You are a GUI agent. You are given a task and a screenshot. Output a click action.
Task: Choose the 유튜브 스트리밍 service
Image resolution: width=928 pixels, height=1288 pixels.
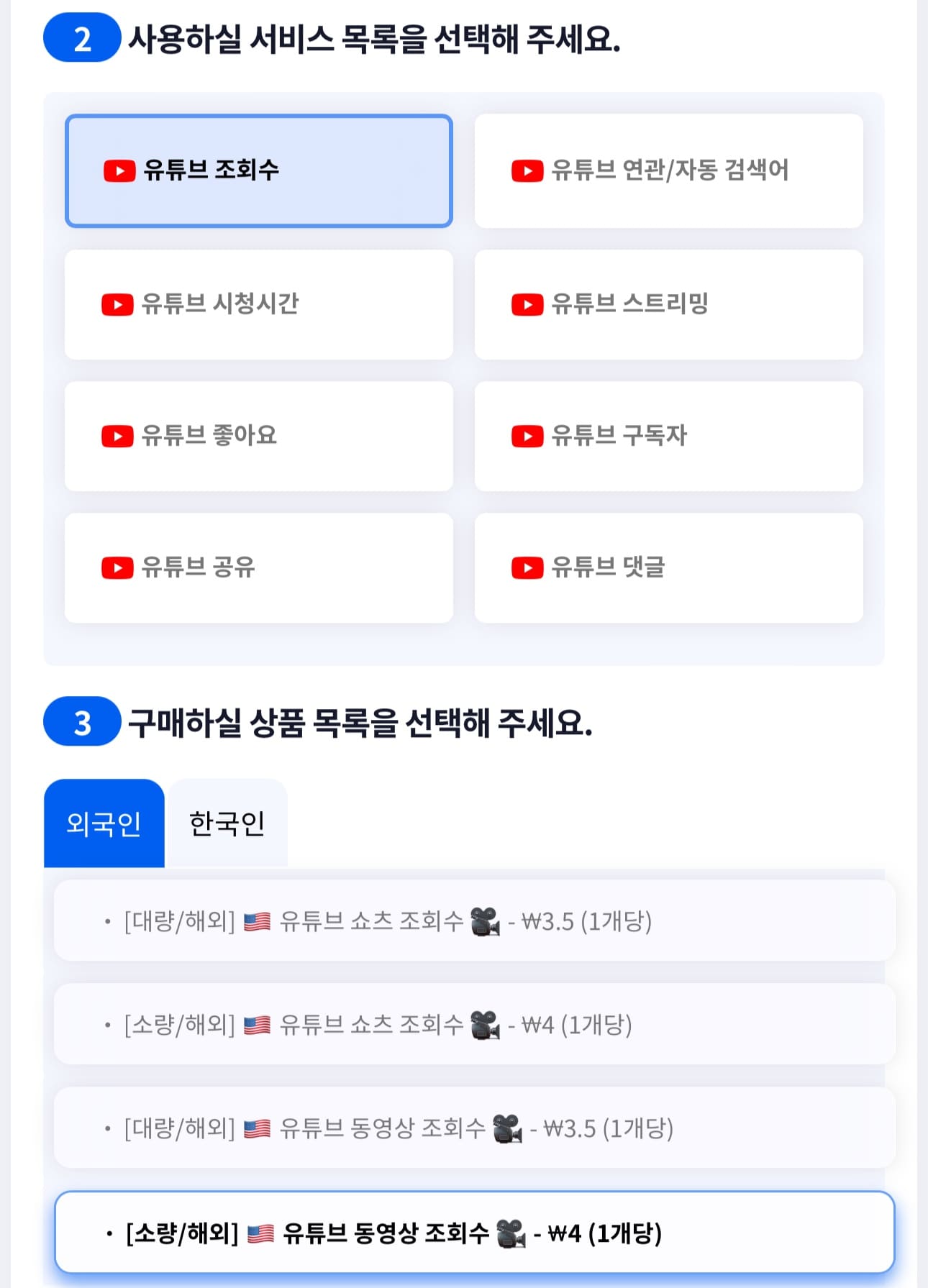tap(668, 303)
